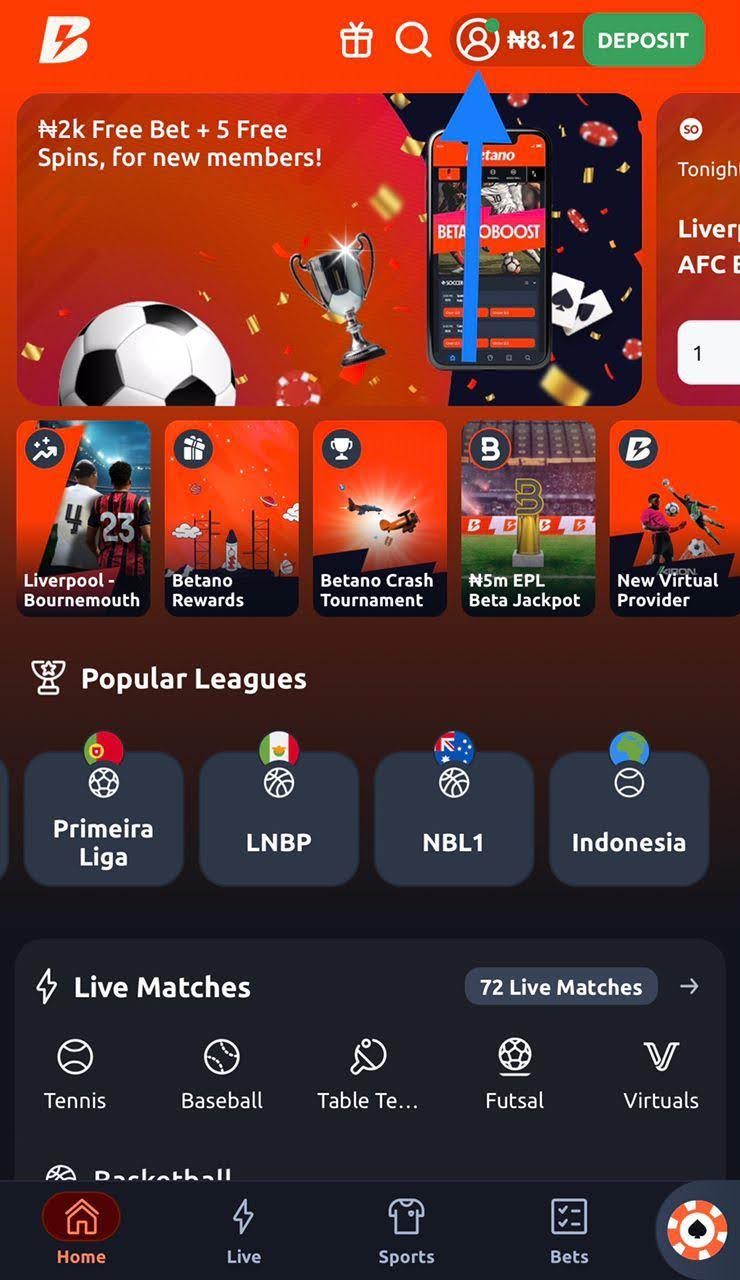Image resolution: width=740 pixels, height=1280 pixels.
Task: Expand the 72 Live Matches list
Action: click(x=561, y=987)
